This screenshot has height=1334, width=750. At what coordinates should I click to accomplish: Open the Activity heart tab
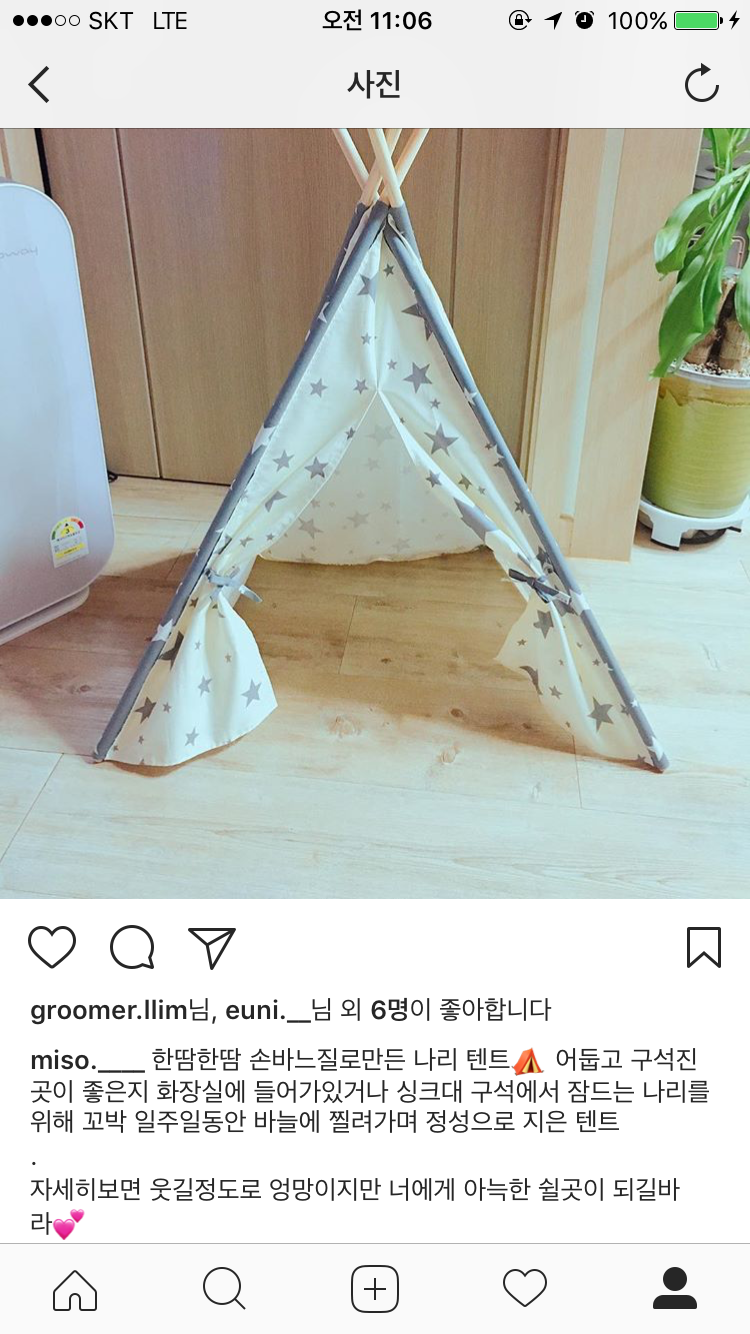pos(525,1289)
